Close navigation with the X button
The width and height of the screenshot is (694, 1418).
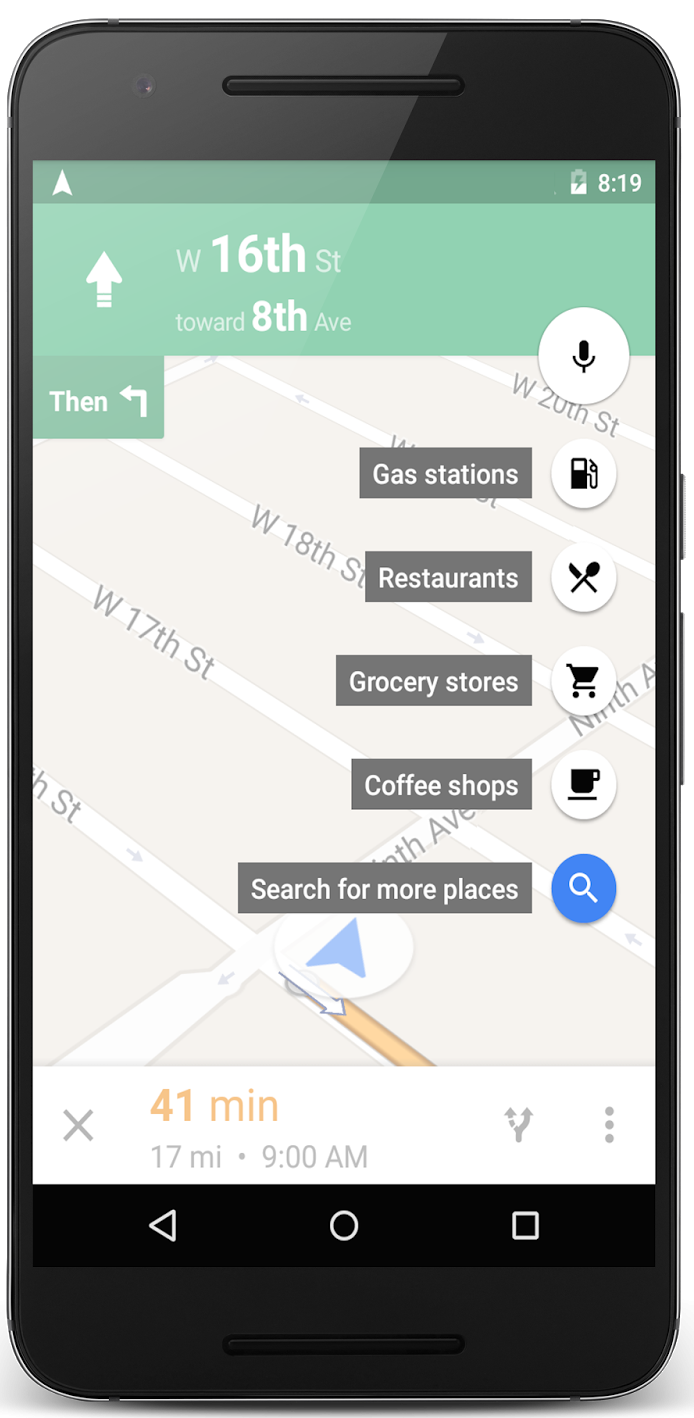click(78, 1126)
